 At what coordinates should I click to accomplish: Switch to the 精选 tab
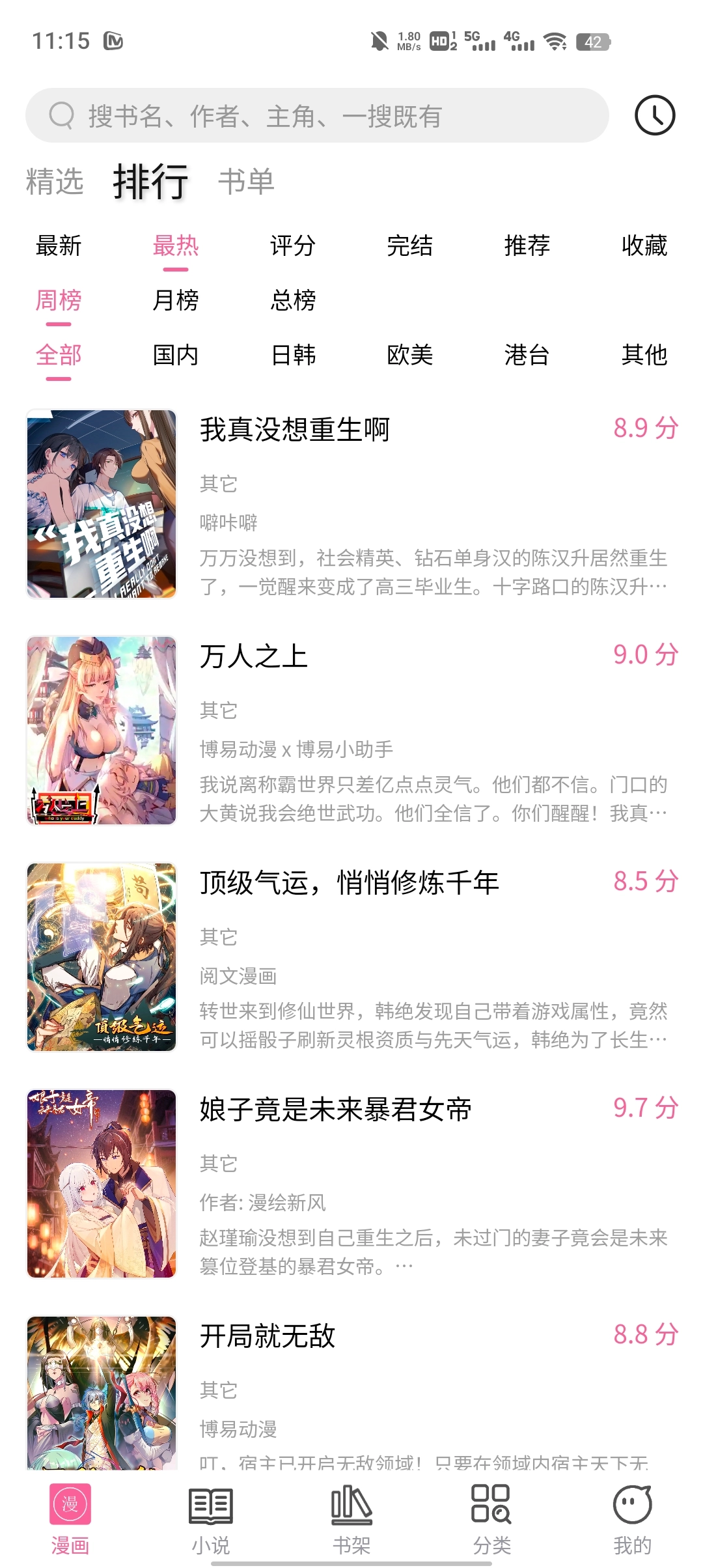click(55, 181)
